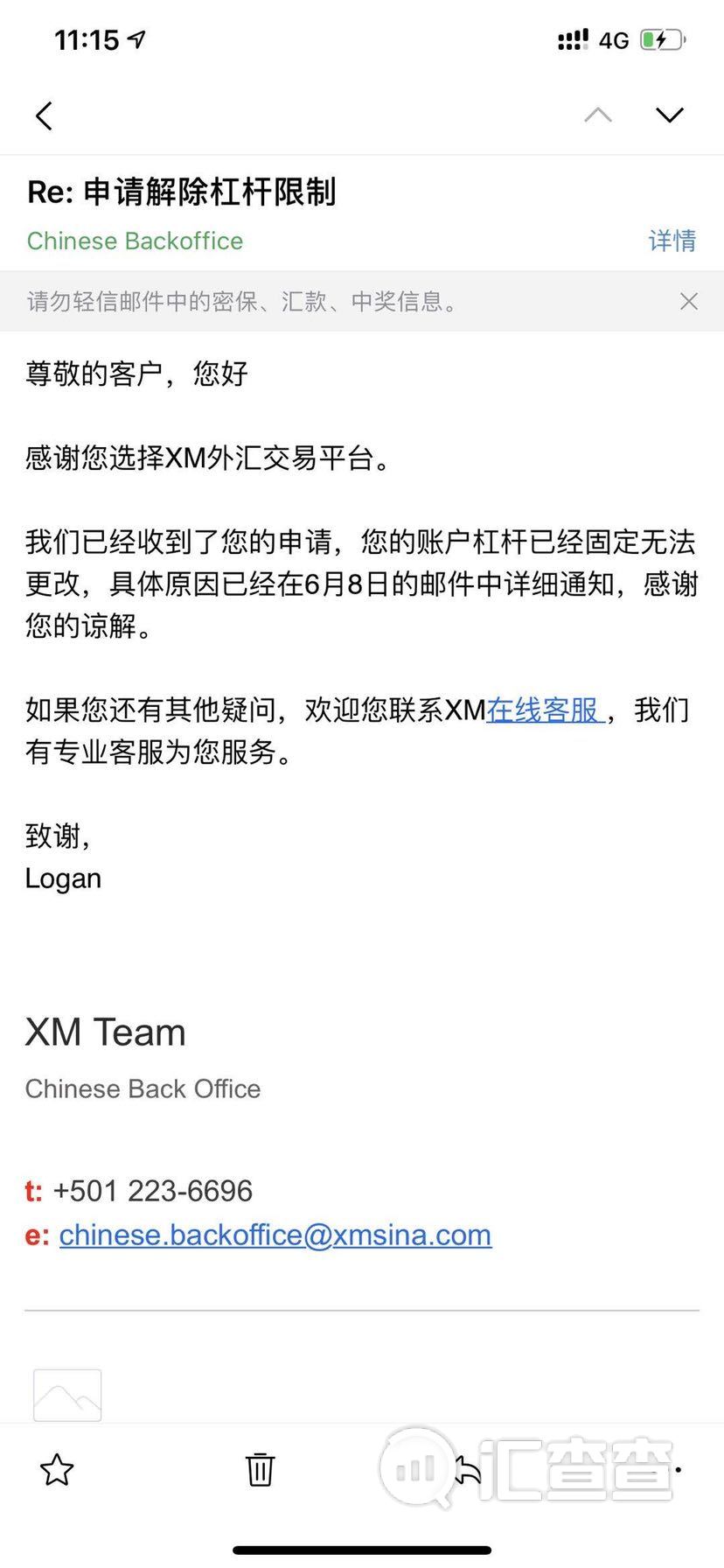Reply to this email
724x1568 pixels.
click(x=467, y=1472)
